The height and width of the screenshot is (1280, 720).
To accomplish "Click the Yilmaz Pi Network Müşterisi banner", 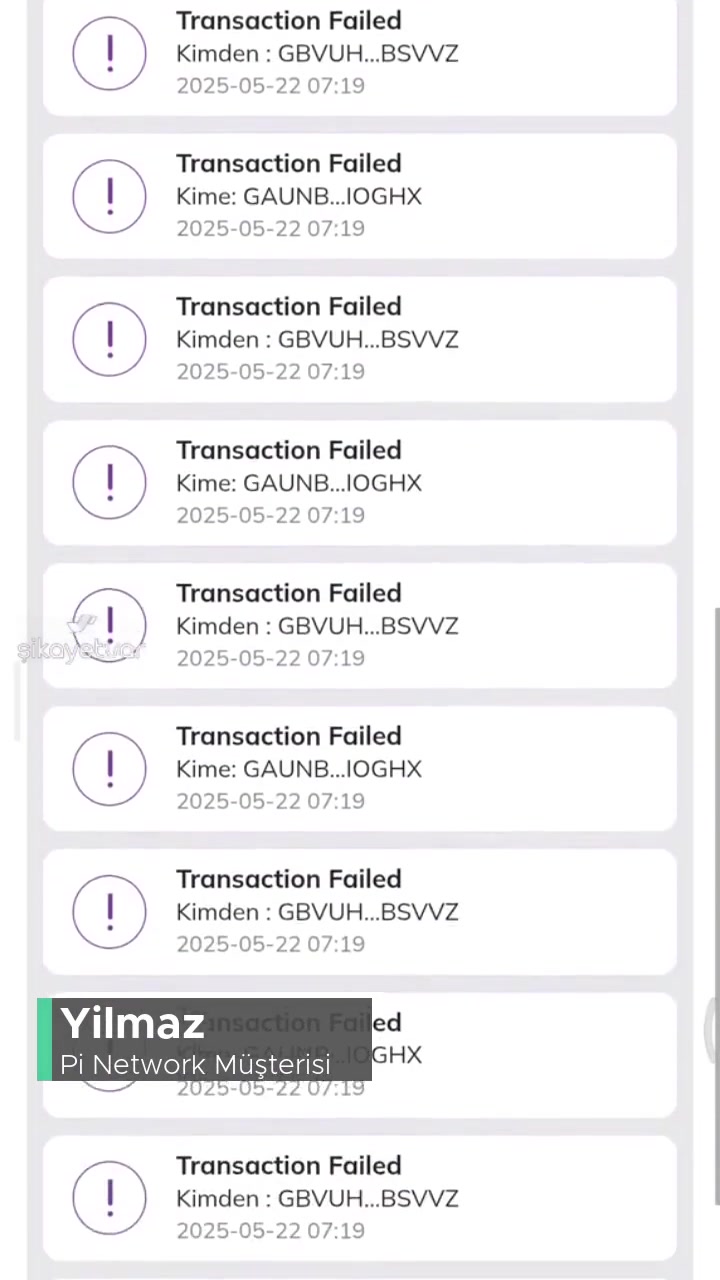I will (x=204, y=1040).
